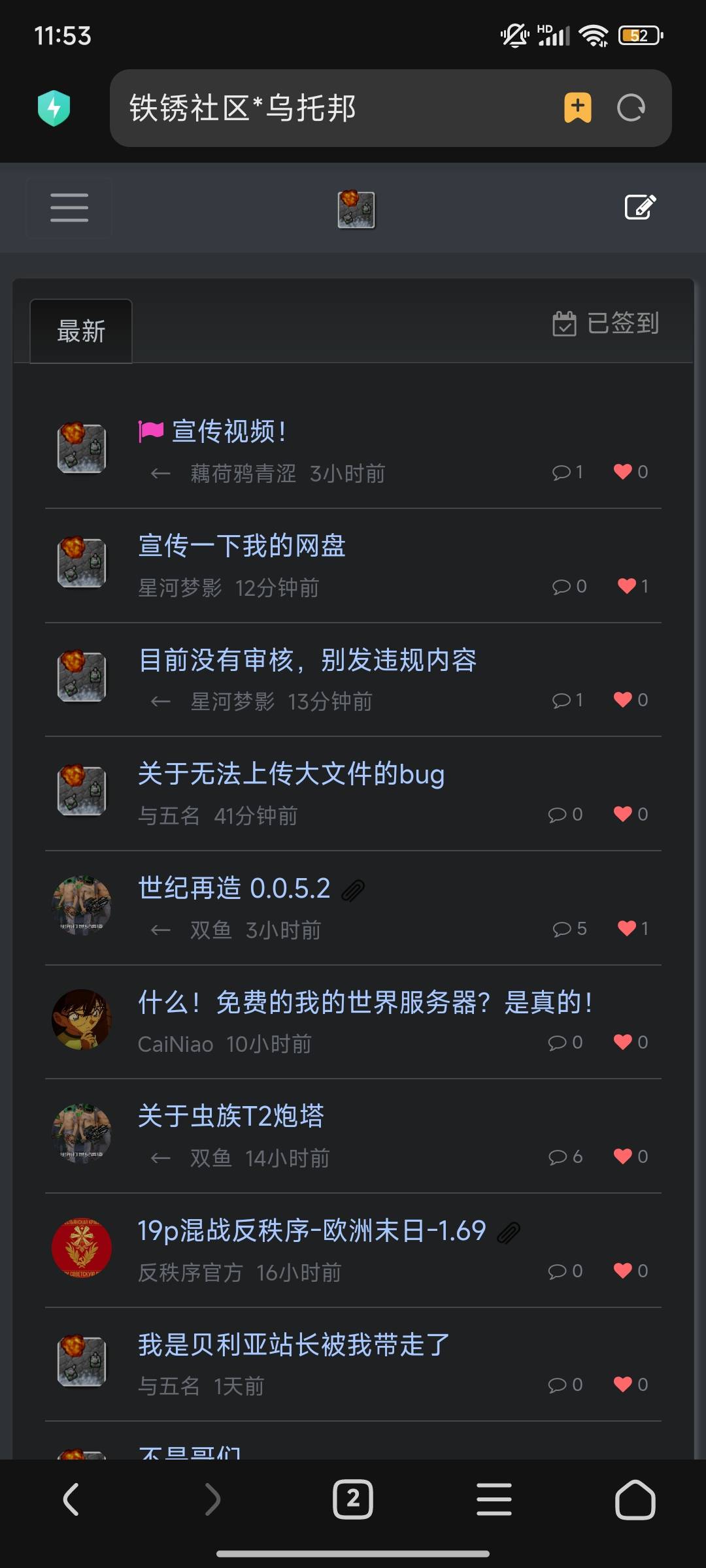
Task: Open the hamburger drawer menu
Action: [69, 208]
